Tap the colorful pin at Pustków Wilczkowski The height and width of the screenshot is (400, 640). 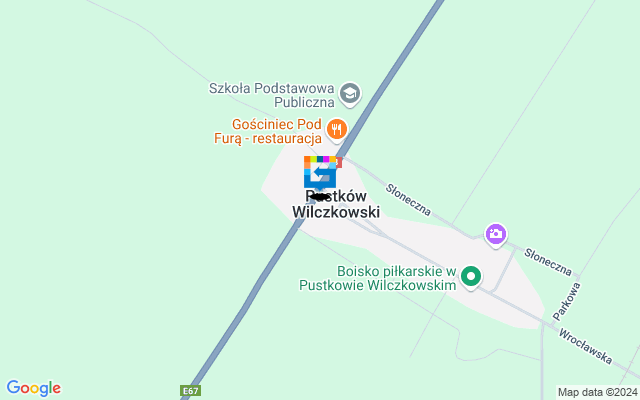320,173
